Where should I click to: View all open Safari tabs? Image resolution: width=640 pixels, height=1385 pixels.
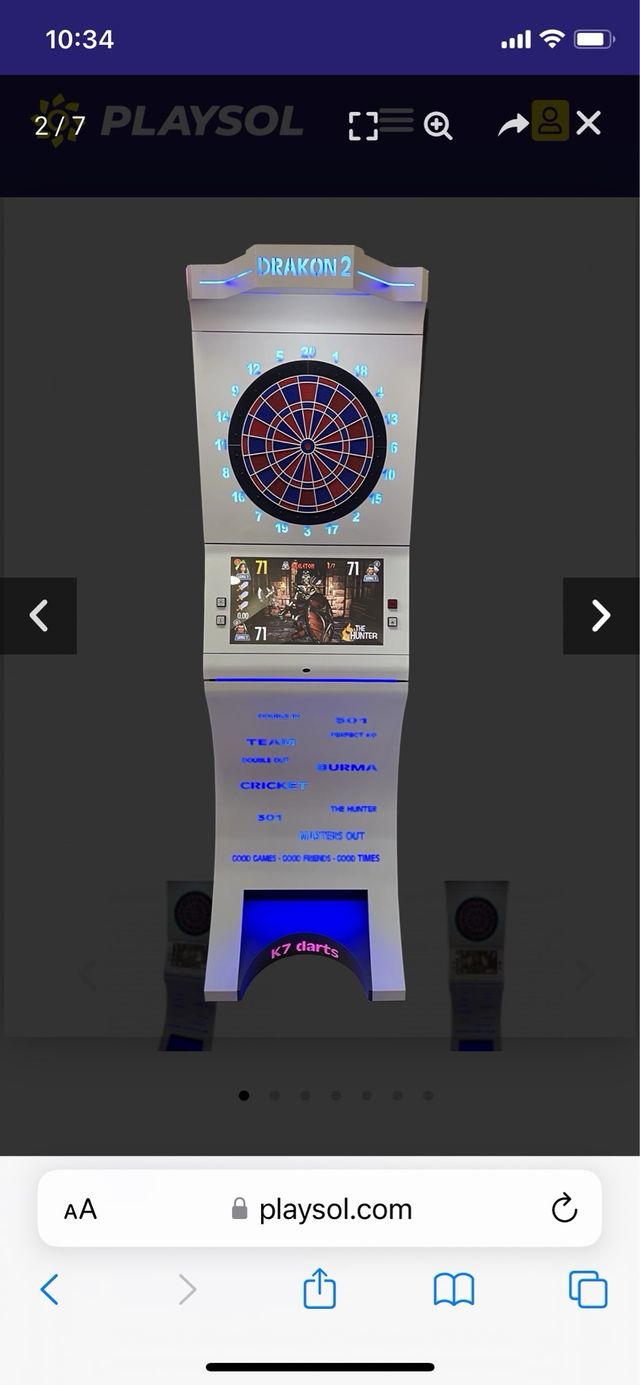588,1289
